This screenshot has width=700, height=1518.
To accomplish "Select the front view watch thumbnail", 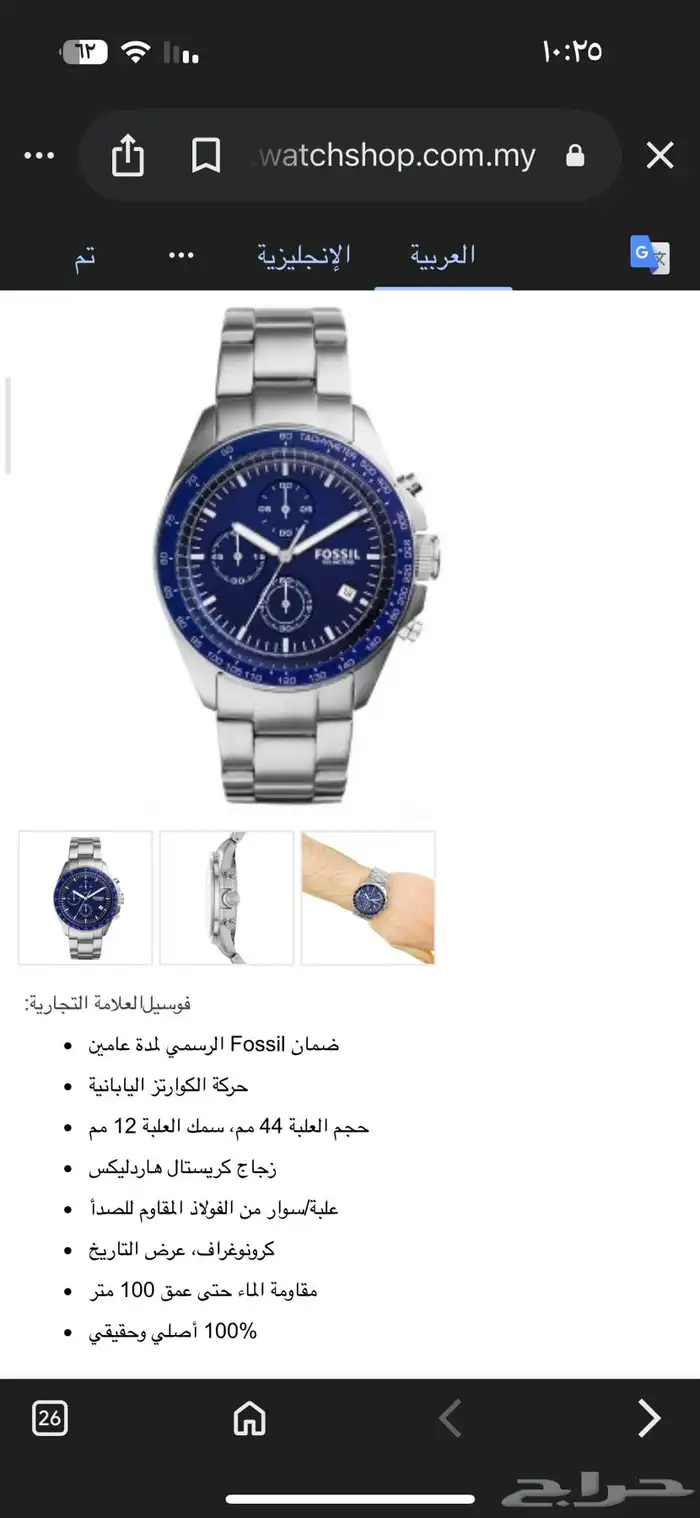I will (x=86, y=898).
